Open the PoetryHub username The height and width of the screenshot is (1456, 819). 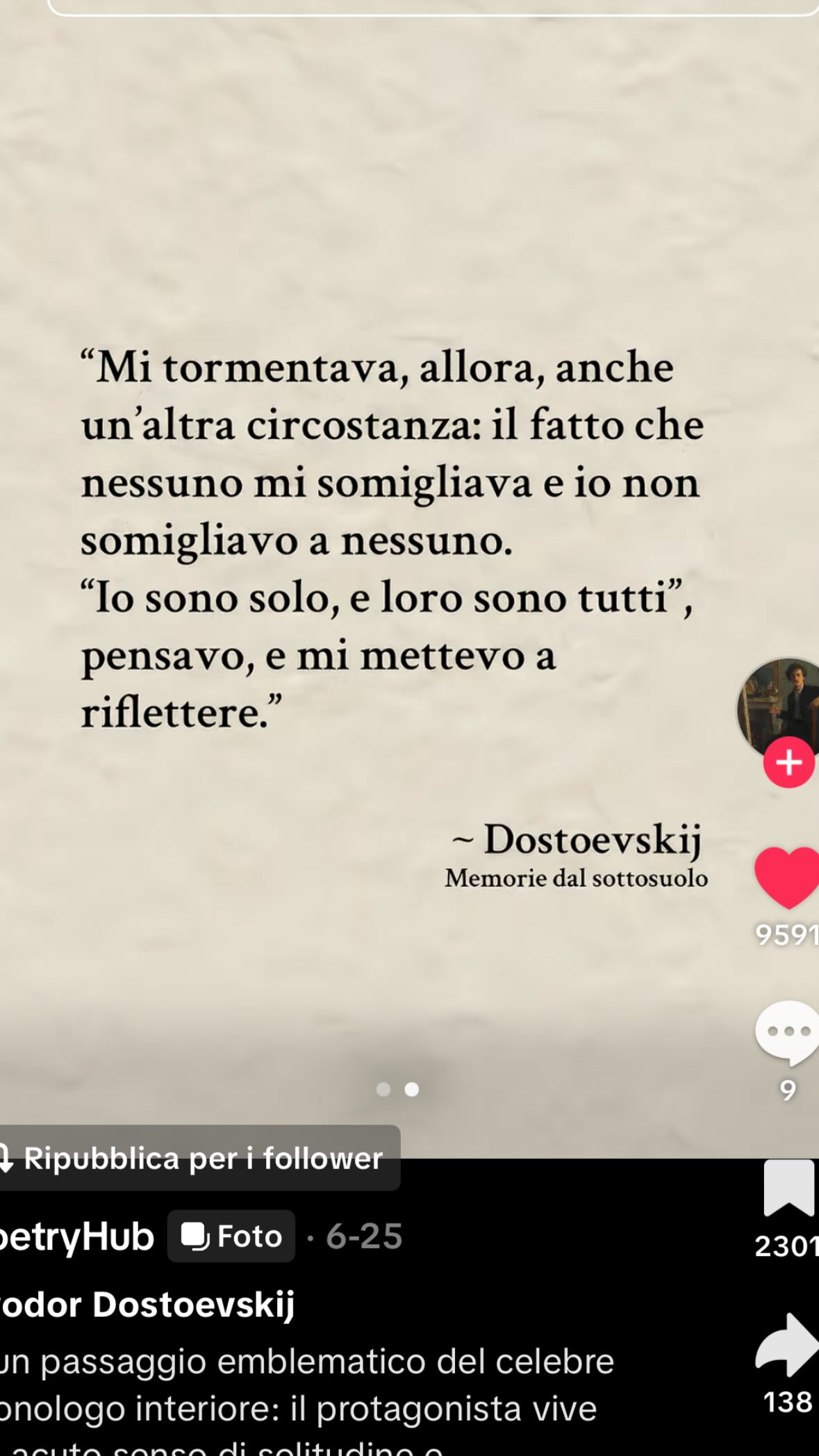pos(75,1236)
